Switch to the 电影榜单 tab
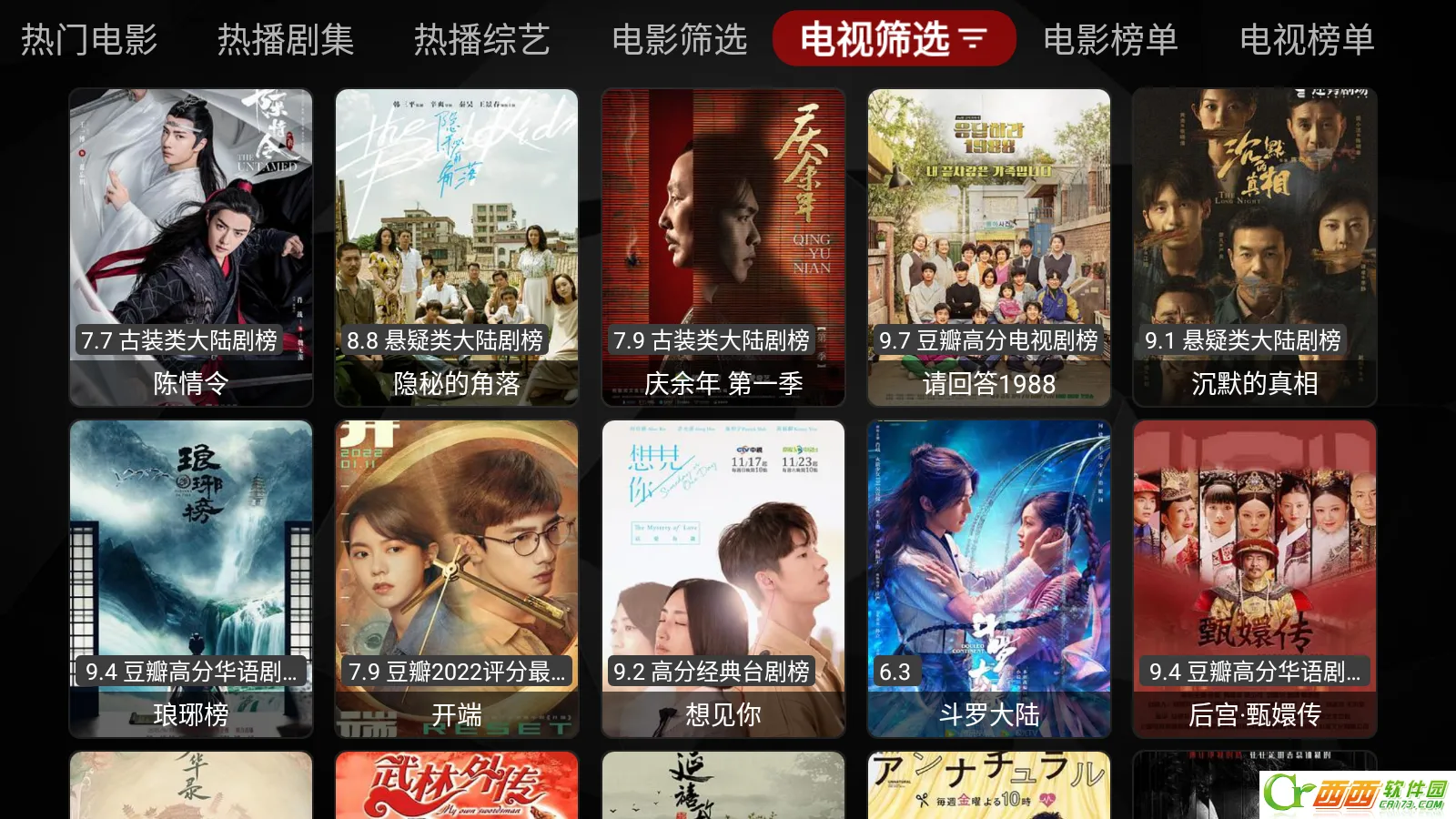1456x819 pixels. 1110,39
